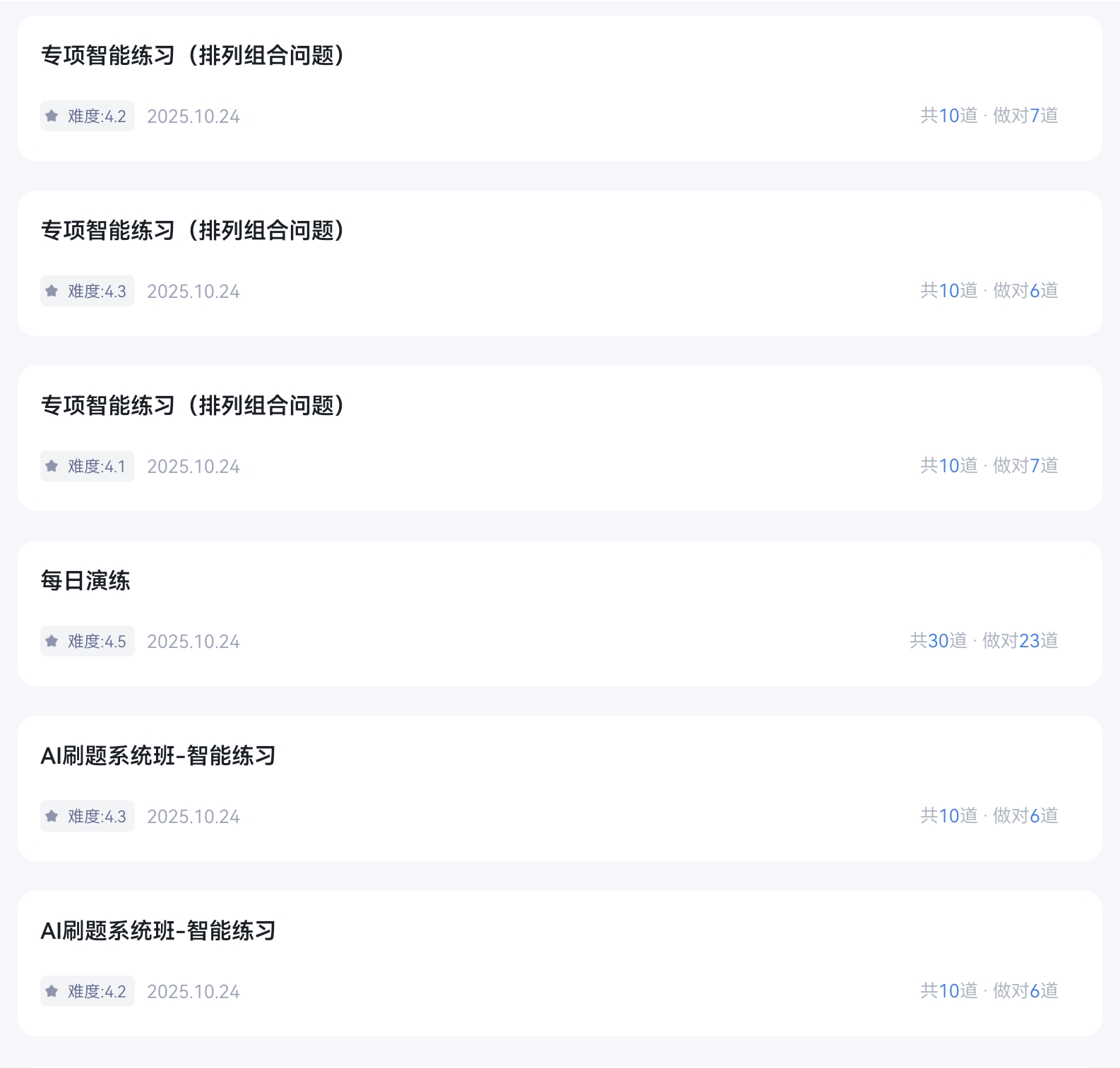Open AI刷题系统班-智能练习 with 难度:4.2
Screen dimensions: 1120x1068
158,931
